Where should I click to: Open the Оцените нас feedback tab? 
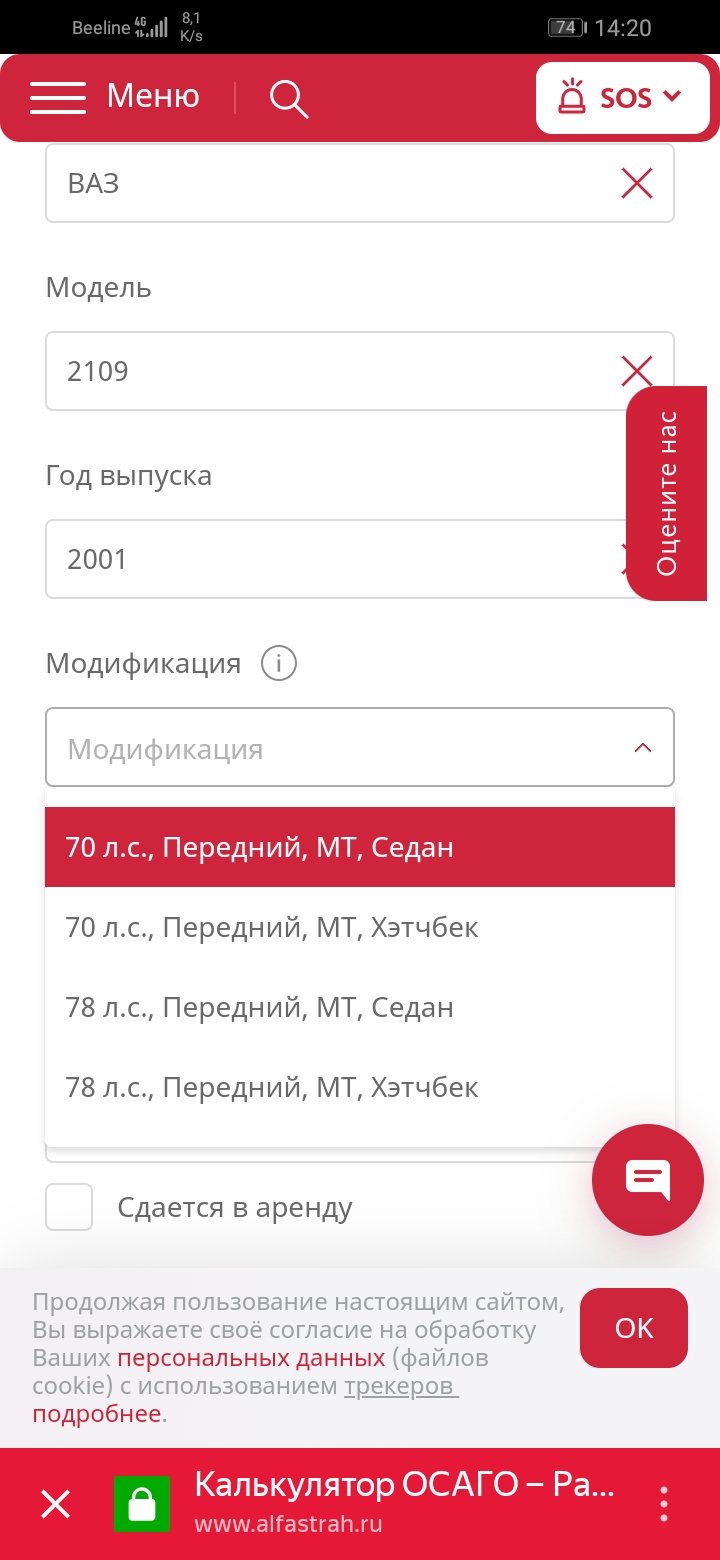(x=668, y=493)
